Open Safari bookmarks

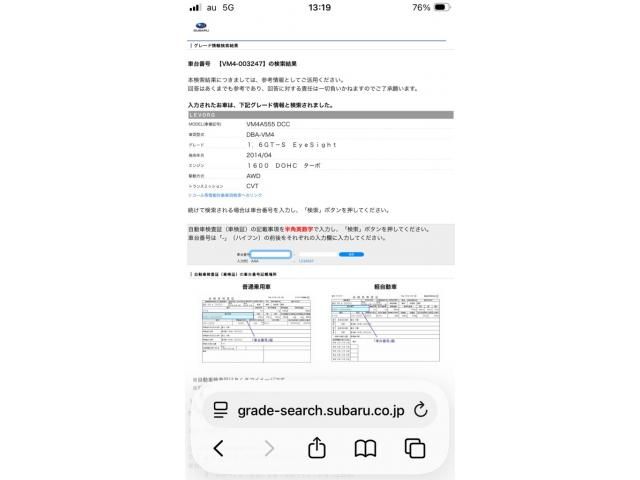[x=365, y=448]
